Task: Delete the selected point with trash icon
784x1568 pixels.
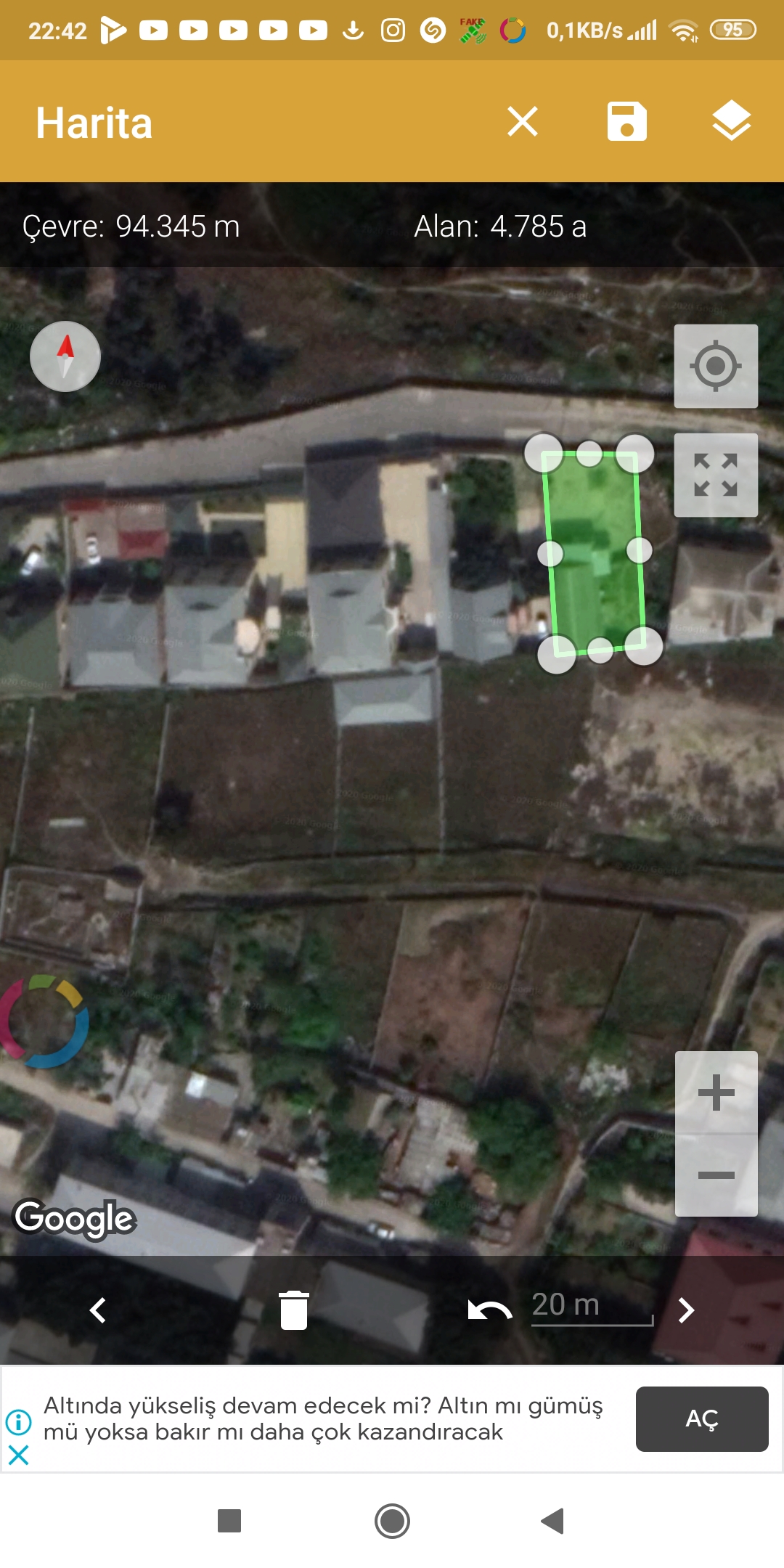Action: (x=294, y=1310)
